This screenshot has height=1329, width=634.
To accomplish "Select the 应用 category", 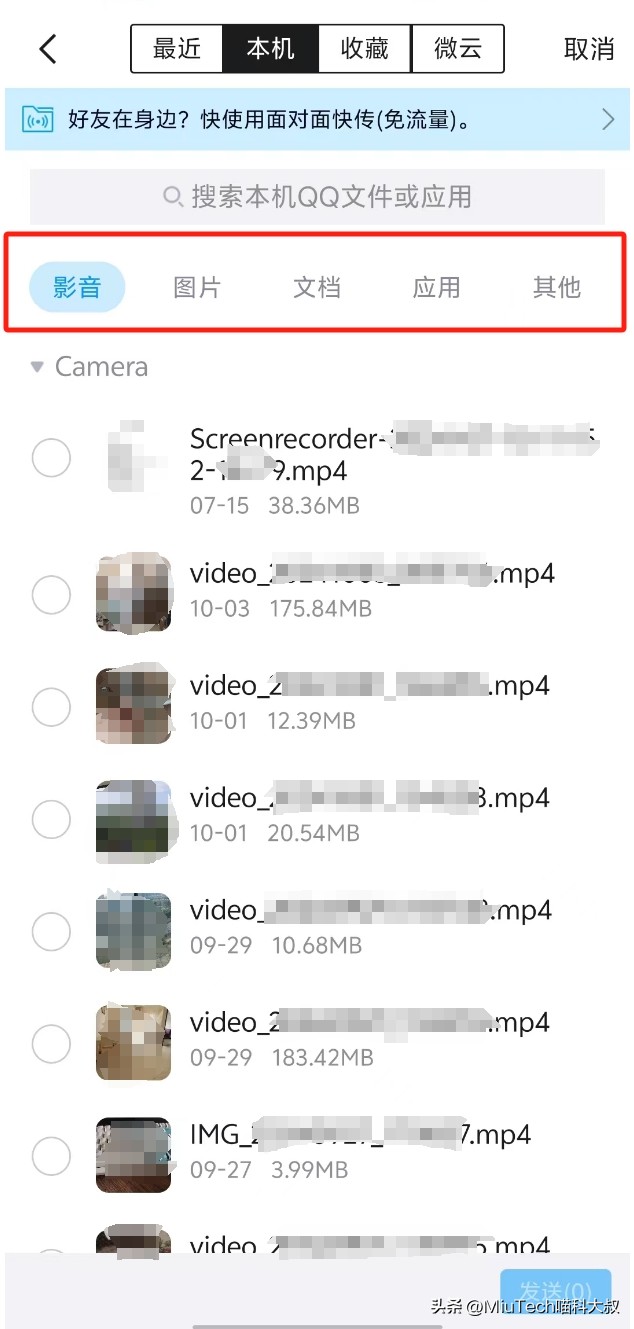I will point(437,288).
